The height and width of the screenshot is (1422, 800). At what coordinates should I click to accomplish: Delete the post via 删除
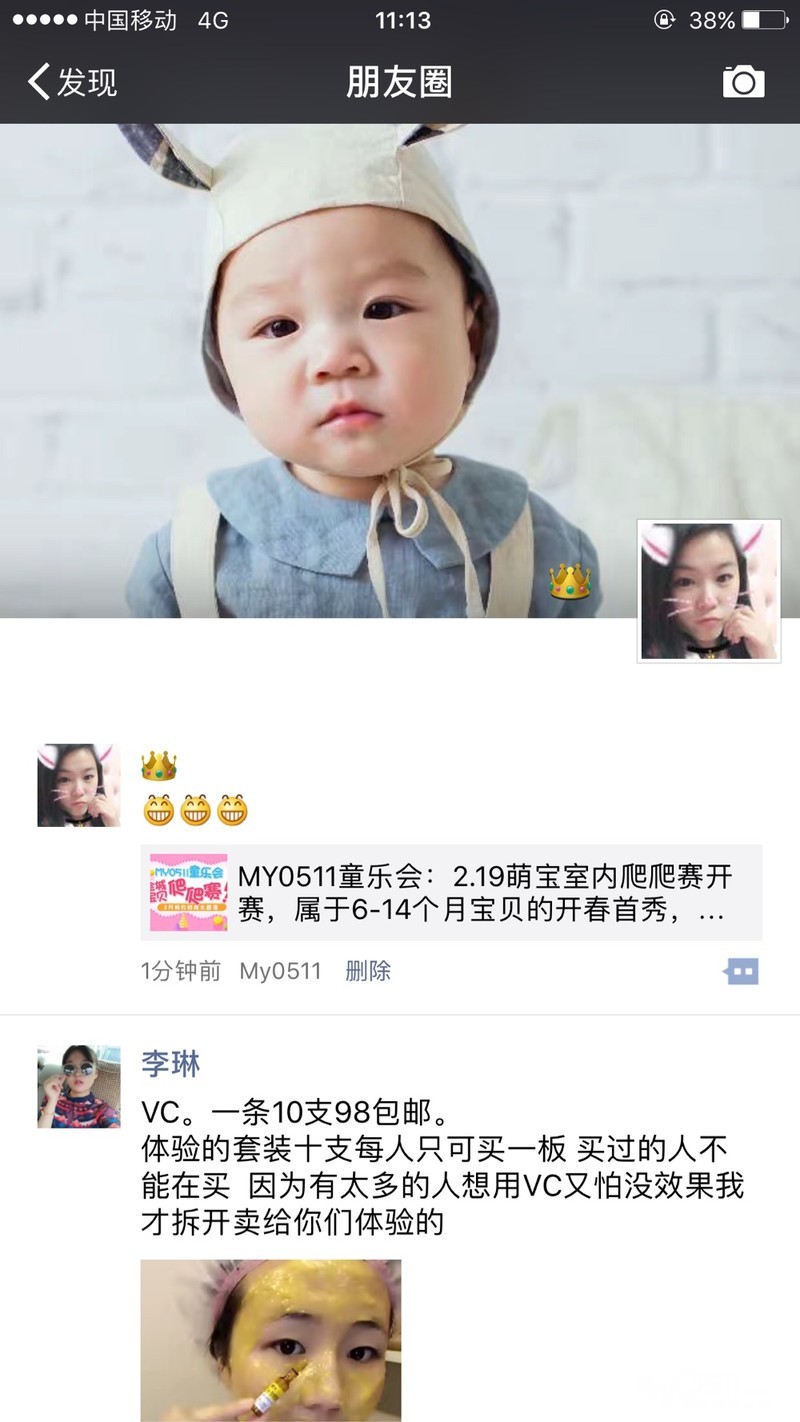368,971
